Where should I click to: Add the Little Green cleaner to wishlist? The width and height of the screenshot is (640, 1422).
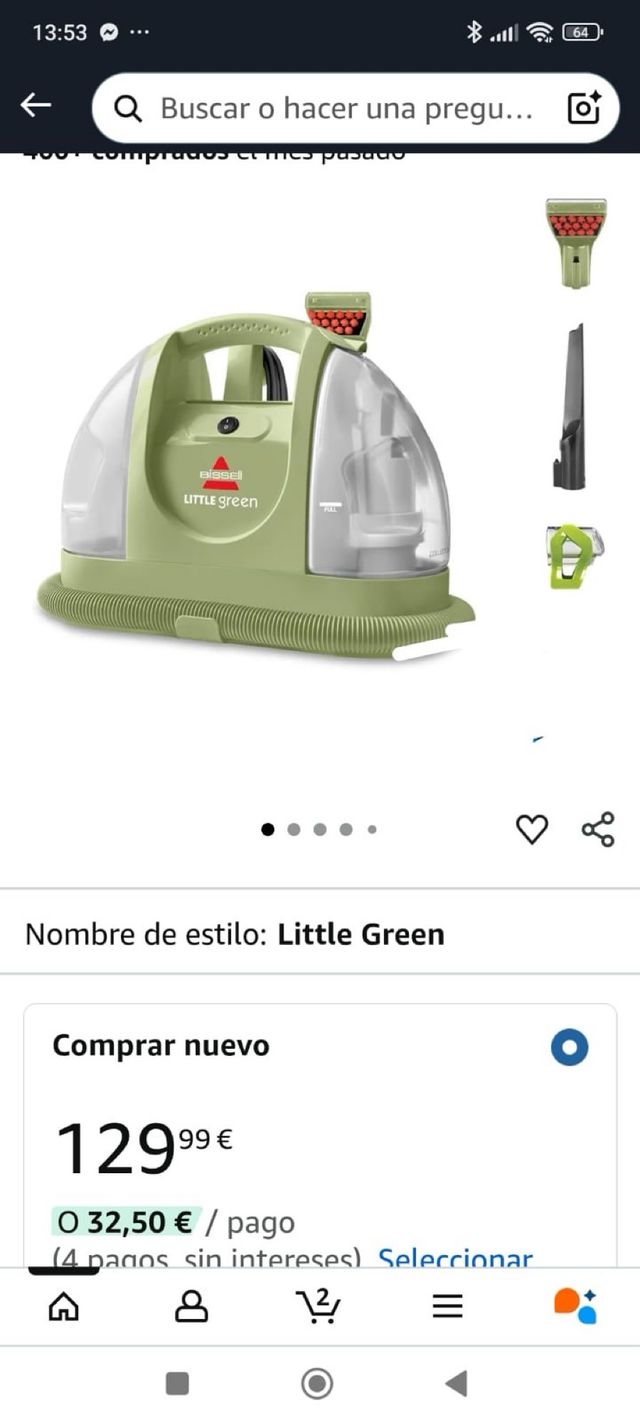(x=531, y=829)
